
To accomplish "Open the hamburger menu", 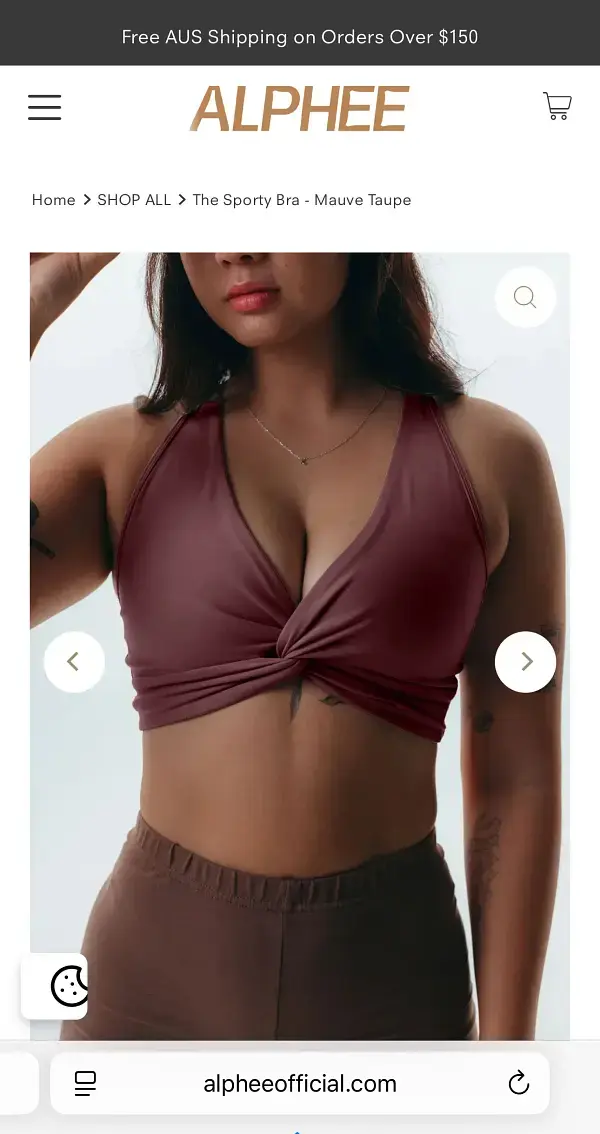I will (x=44, y=107).
